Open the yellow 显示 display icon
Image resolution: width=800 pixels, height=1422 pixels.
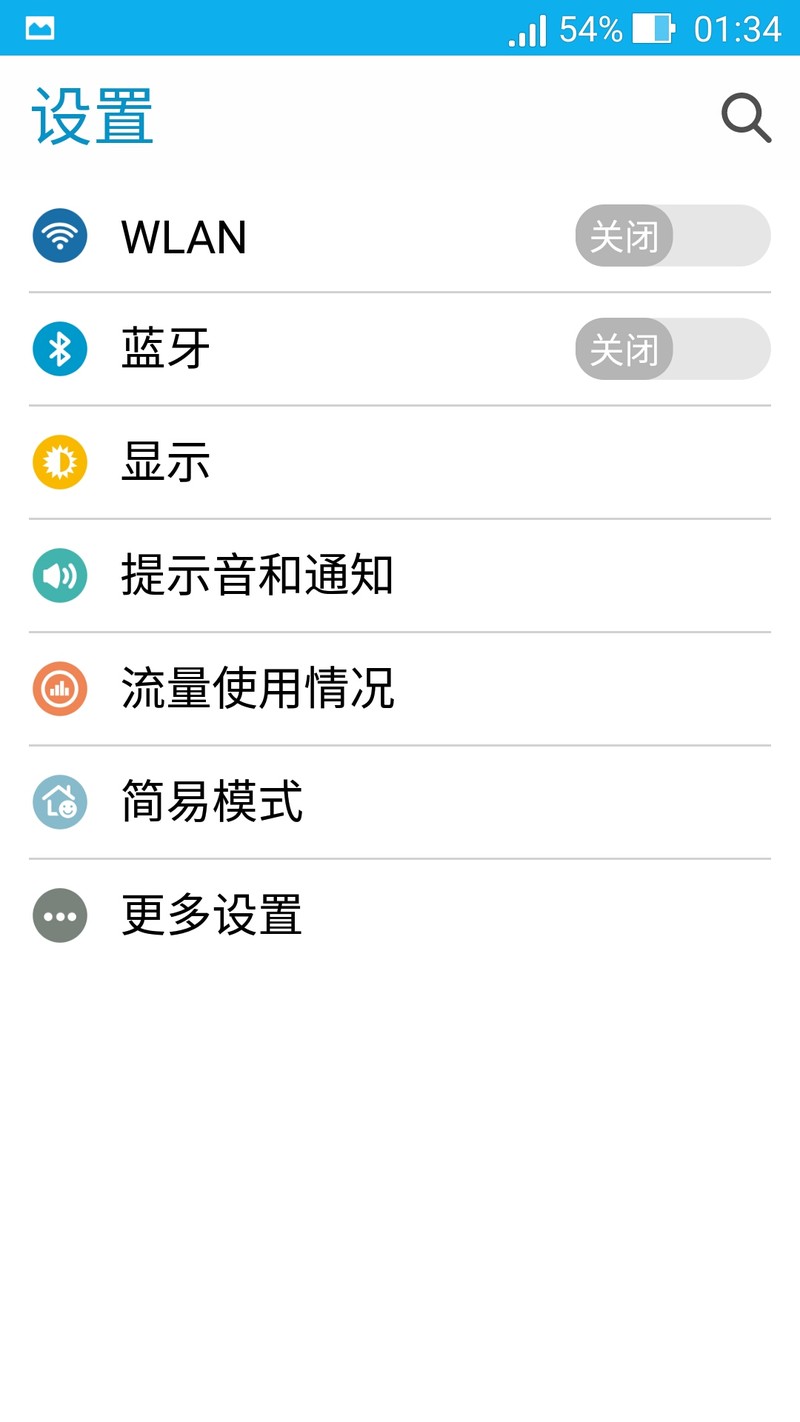click(60, 462)
